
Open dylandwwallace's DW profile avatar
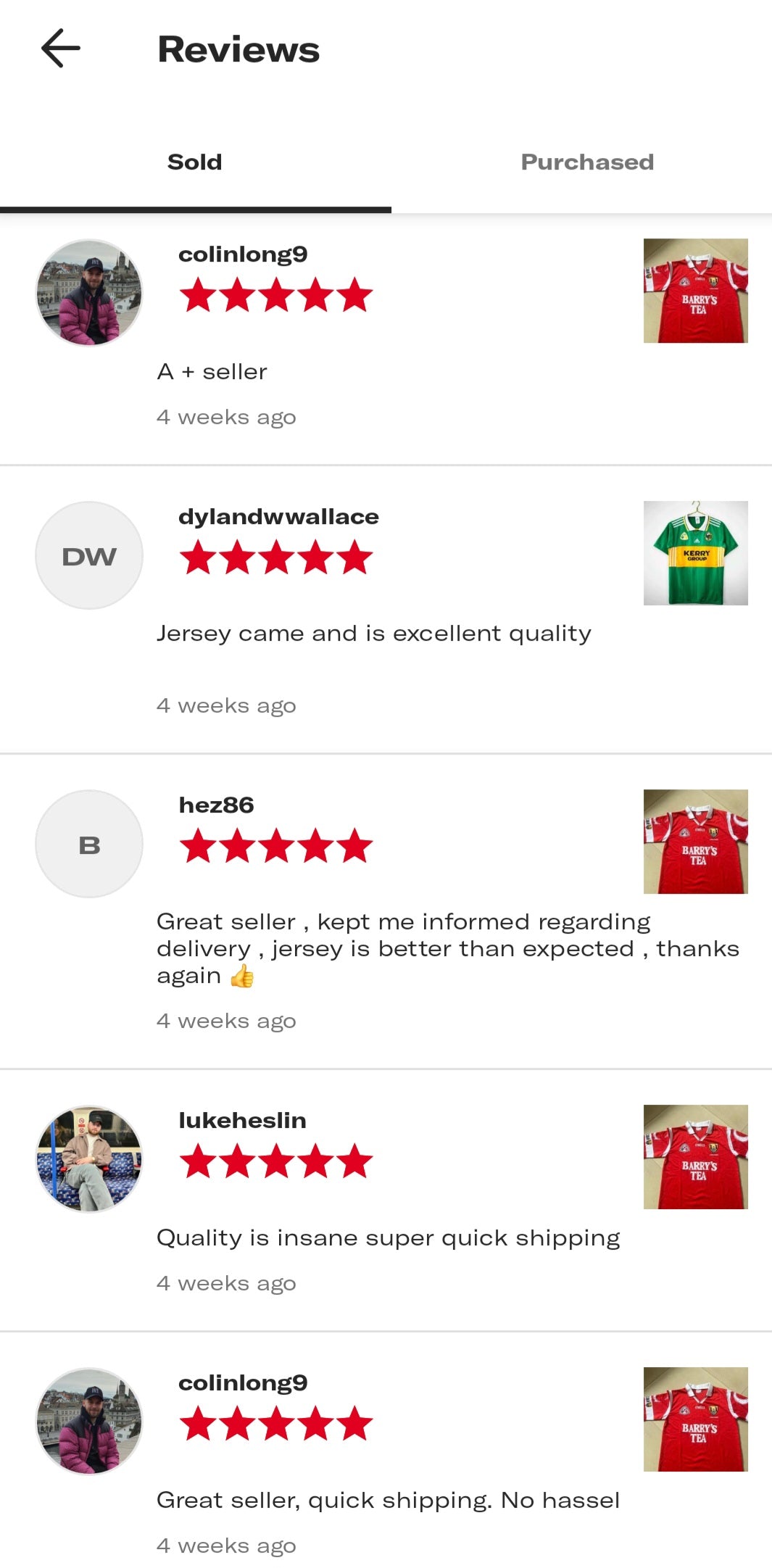click(89, 555)
